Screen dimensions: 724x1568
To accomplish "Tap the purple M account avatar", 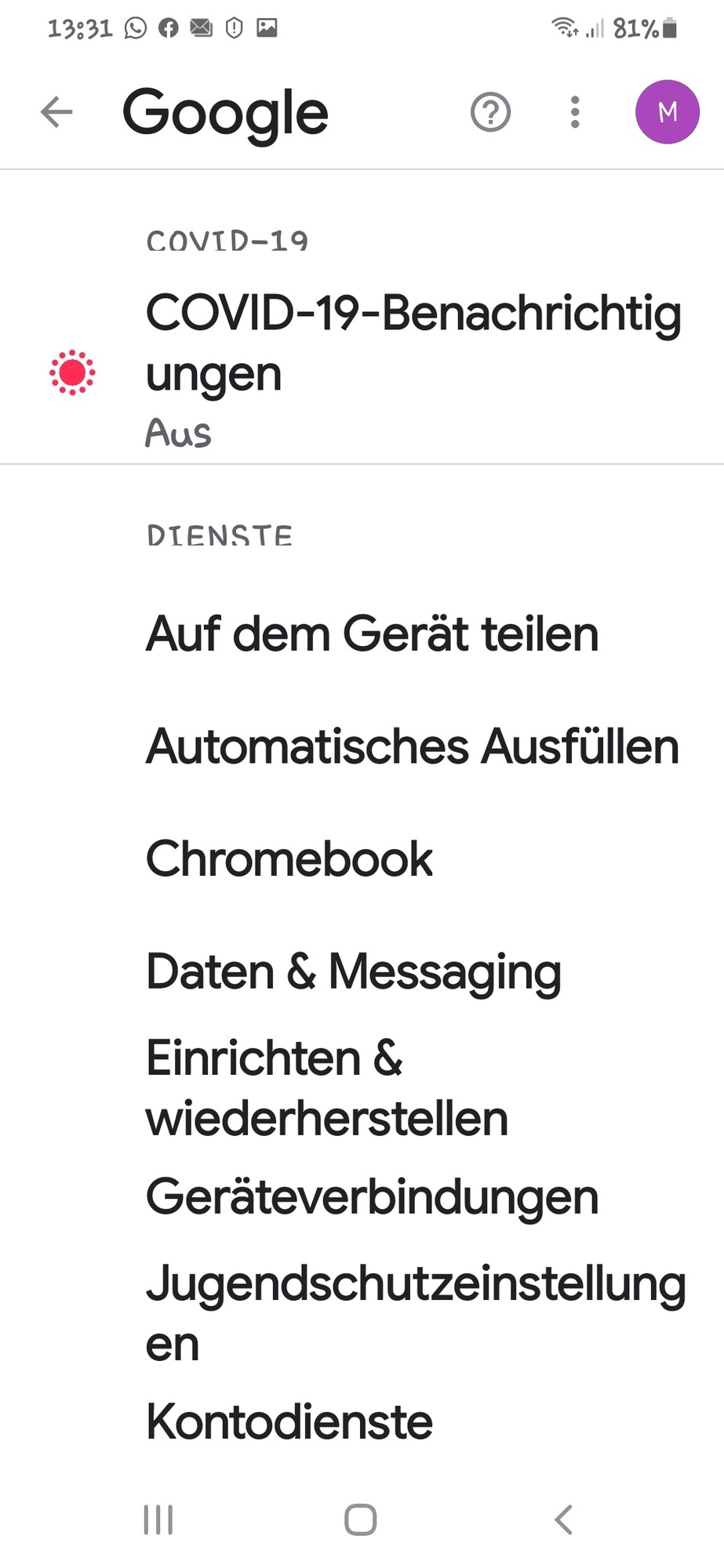I will [x=667, y=112].
